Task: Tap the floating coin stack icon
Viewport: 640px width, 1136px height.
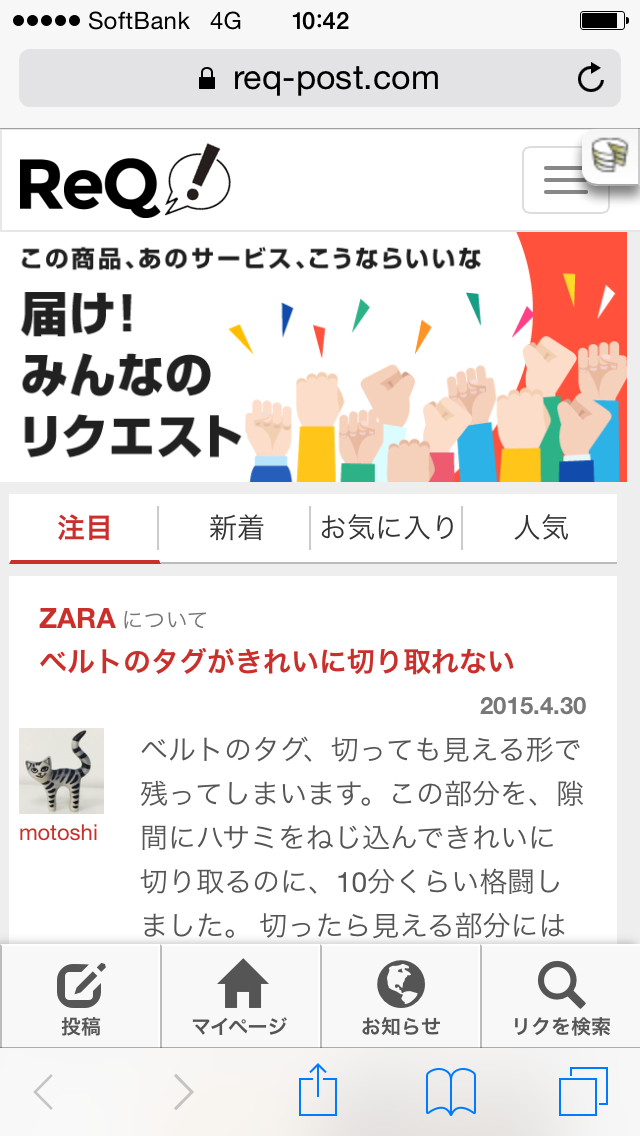Action: (x=609, y=156)
